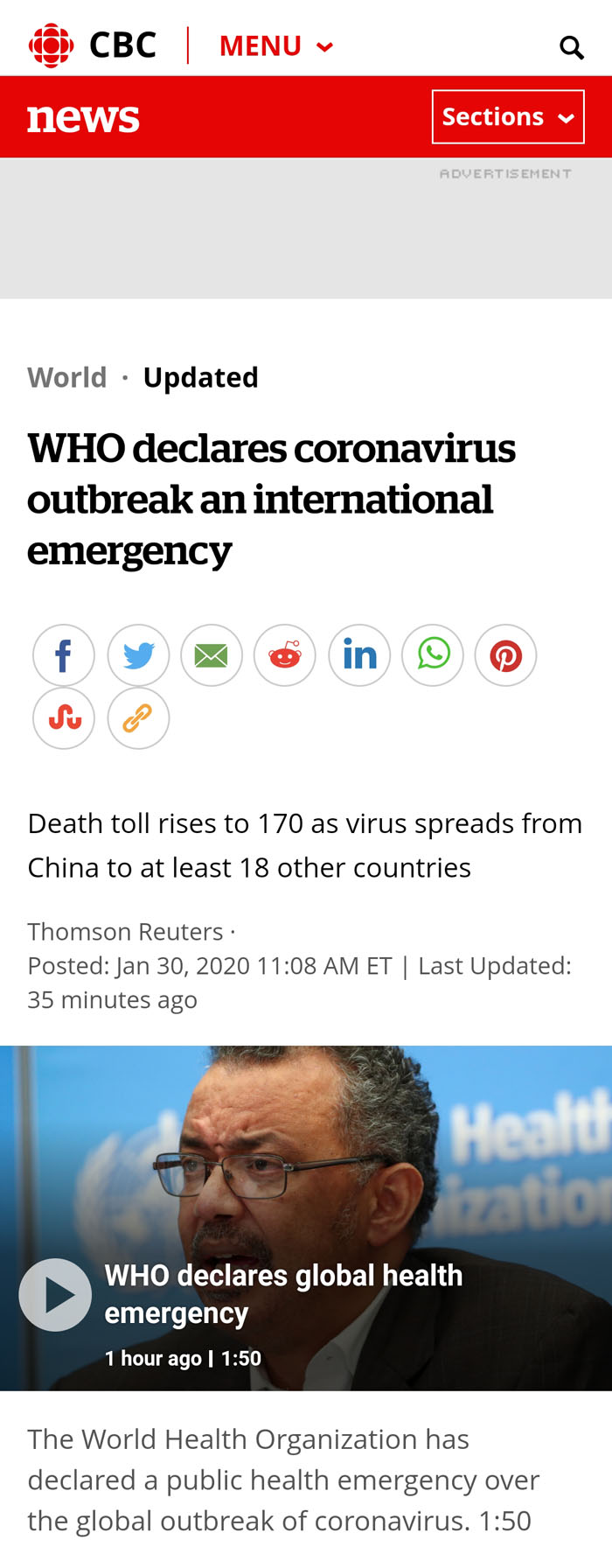Share the article on LinkedIn

coord(359,655)
